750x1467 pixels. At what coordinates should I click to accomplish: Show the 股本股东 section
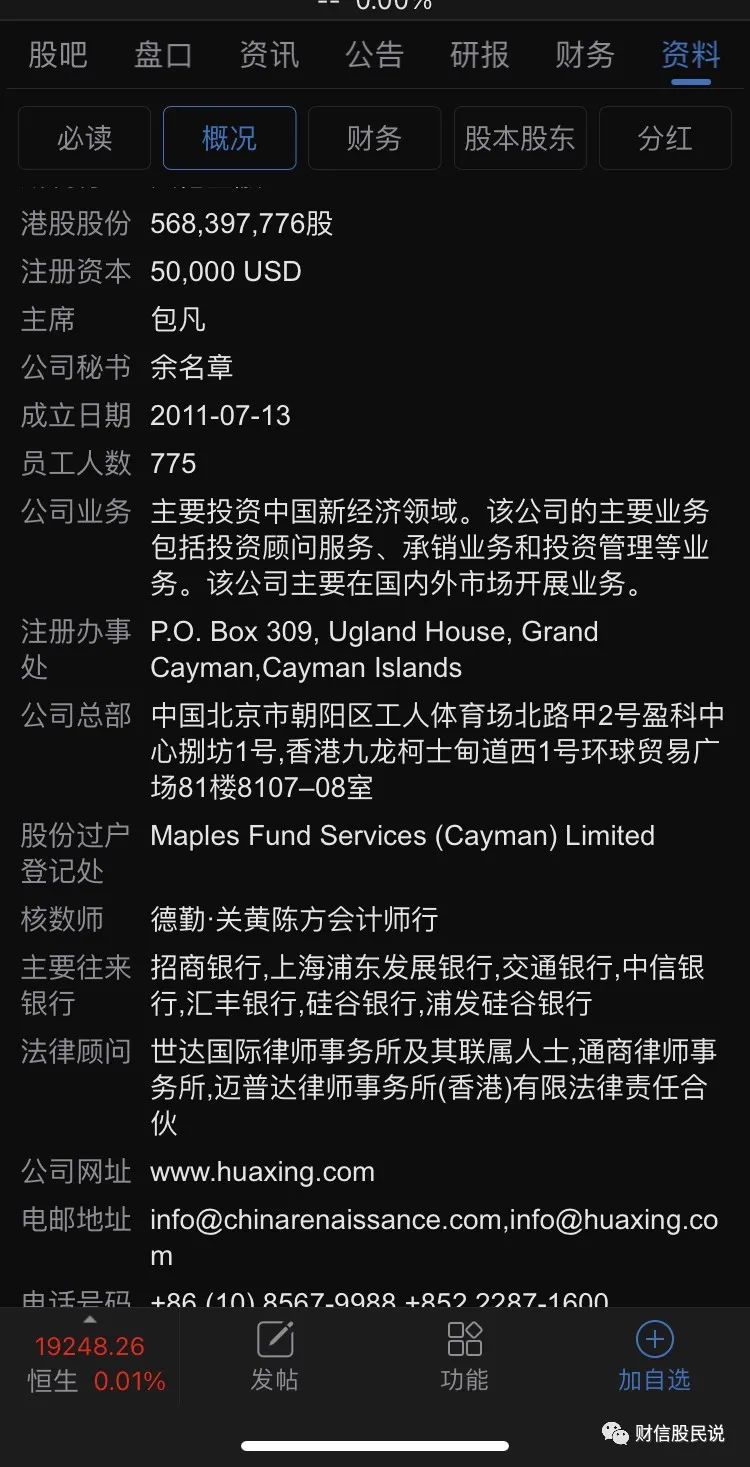pos(520,138)
